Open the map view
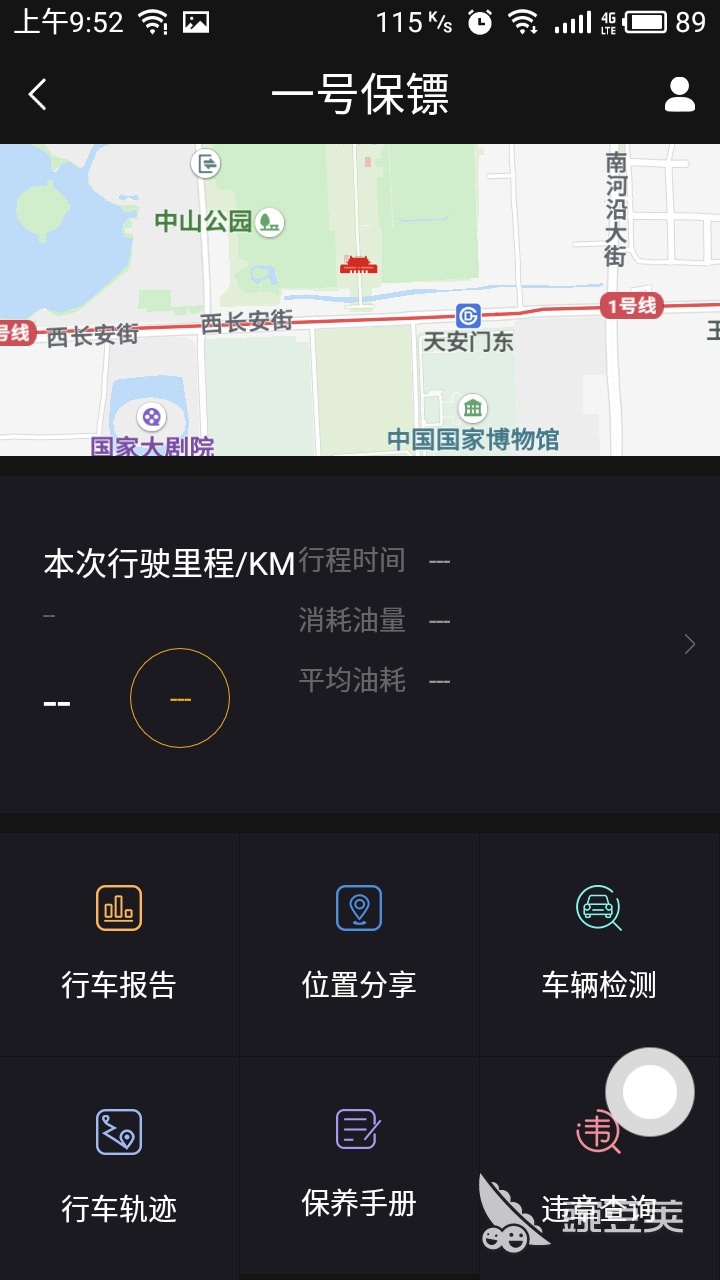 pos(360,300)
